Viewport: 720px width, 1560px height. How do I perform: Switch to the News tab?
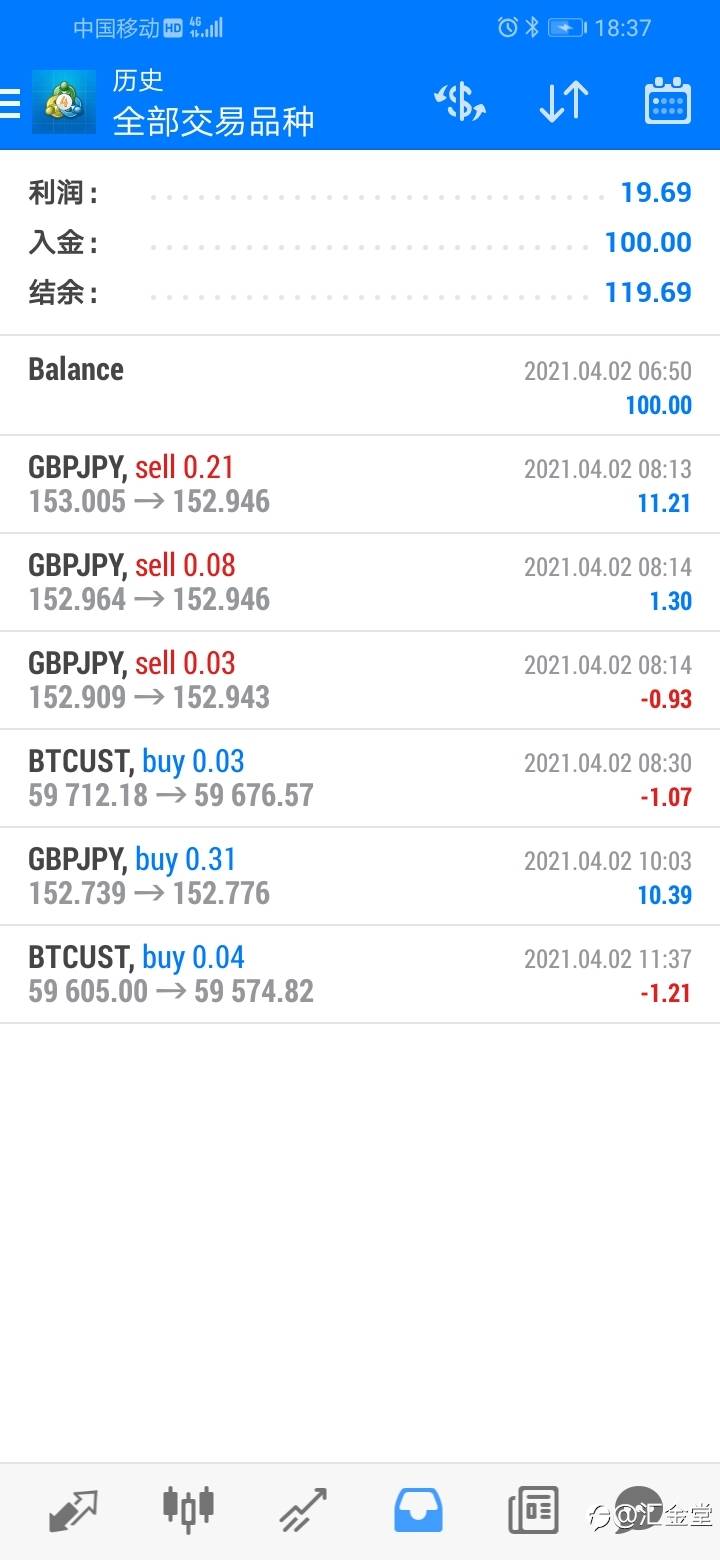[533, 1510]
